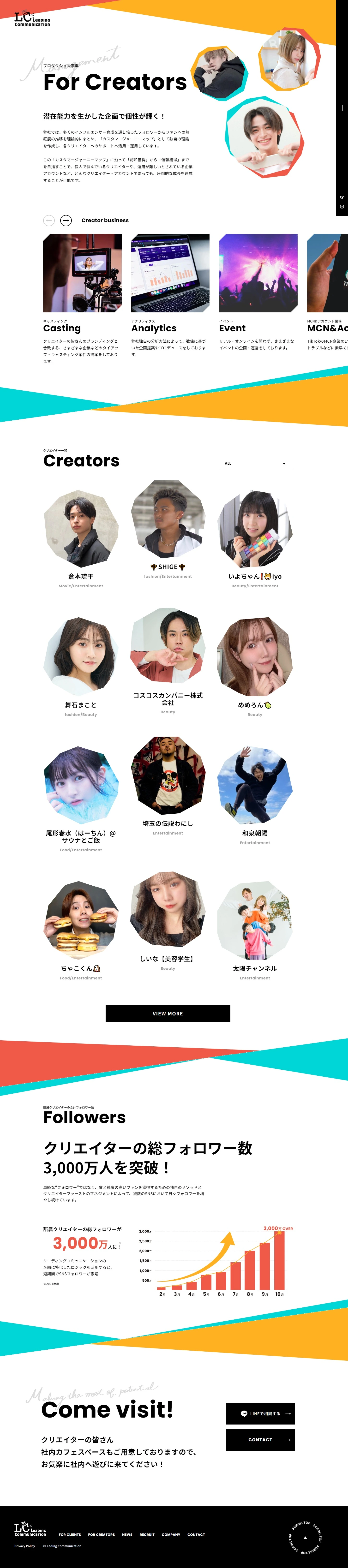Open creator profile 舞石まこと
The image size is (348, 1568).
(81, 657)
